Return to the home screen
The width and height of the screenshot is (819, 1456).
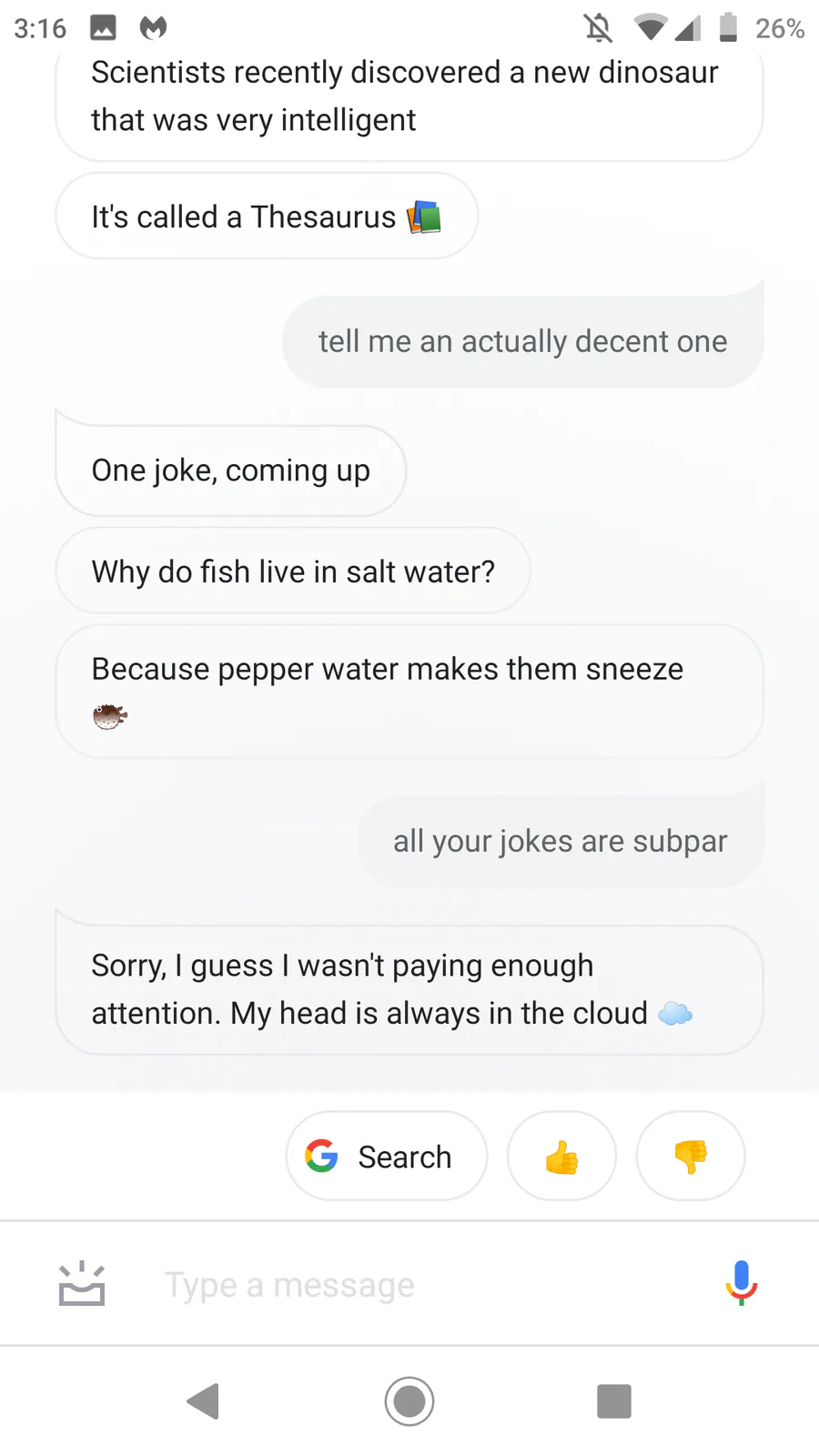point(409,1401)
